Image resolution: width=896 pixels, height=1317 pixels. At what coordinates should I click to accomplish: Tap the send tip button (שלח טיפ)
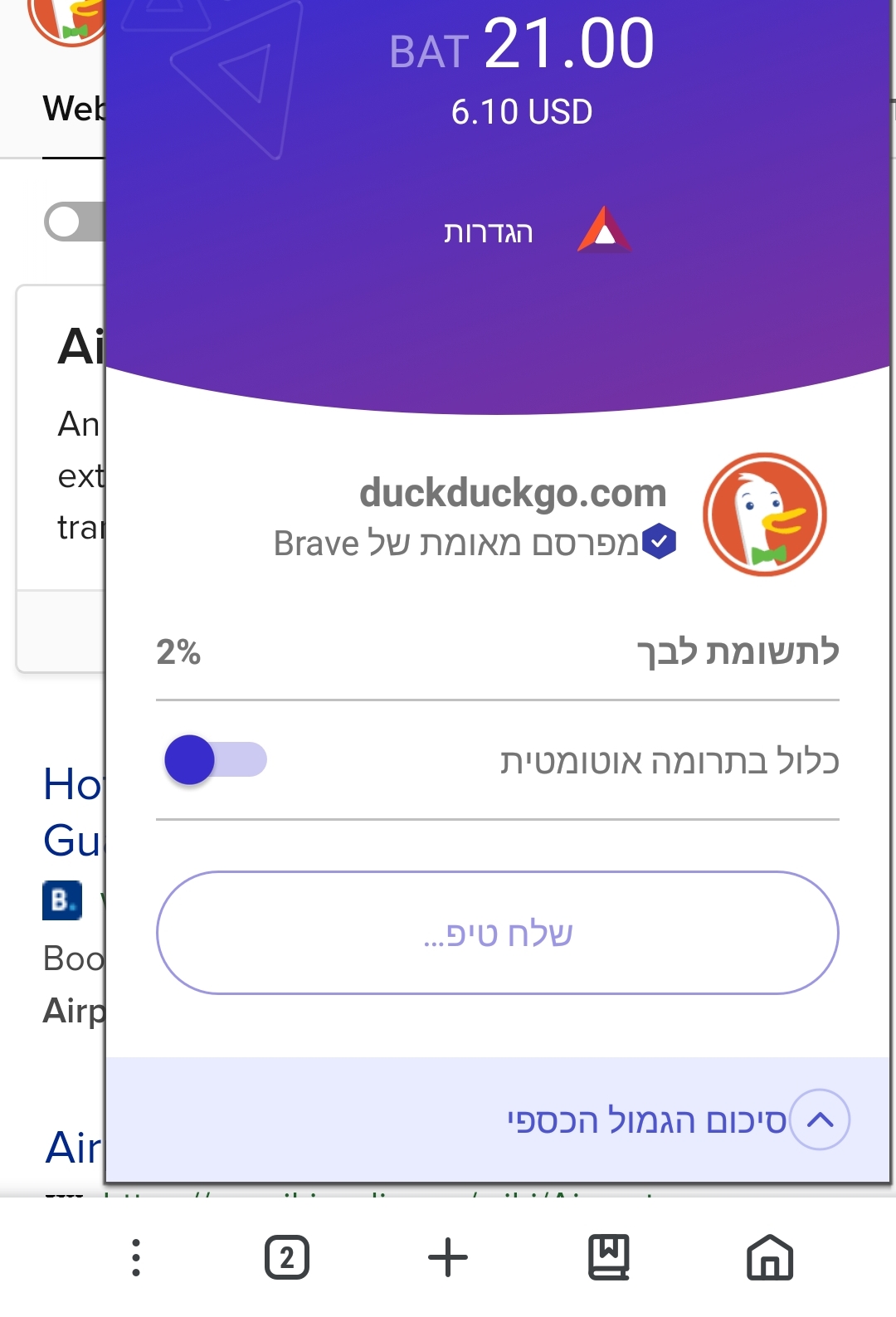(x=498, y=933)
